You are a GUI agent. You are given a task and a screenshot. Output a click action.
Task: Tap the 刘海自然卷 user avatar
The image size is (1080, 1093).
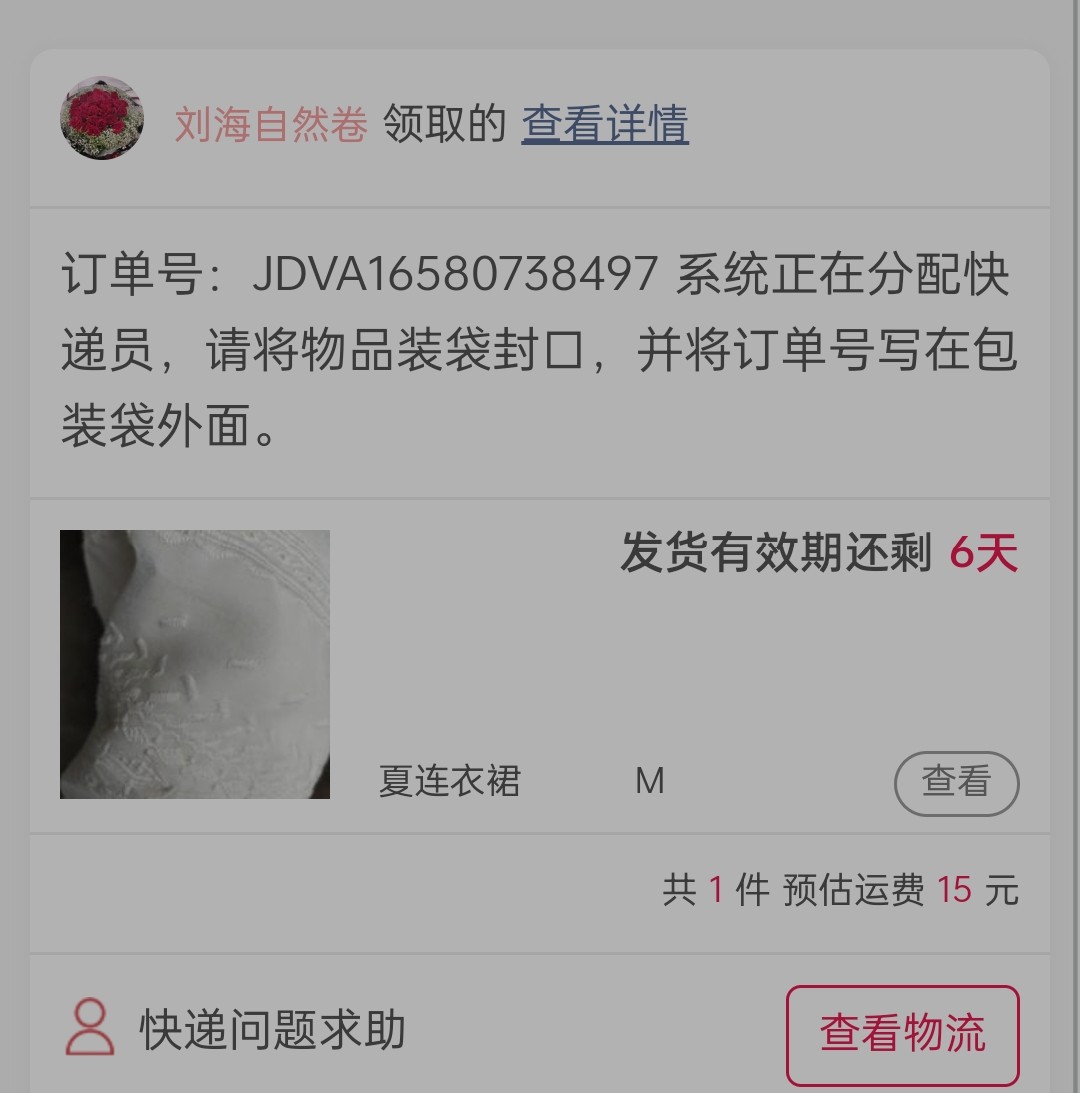click(x=102, y=118)
